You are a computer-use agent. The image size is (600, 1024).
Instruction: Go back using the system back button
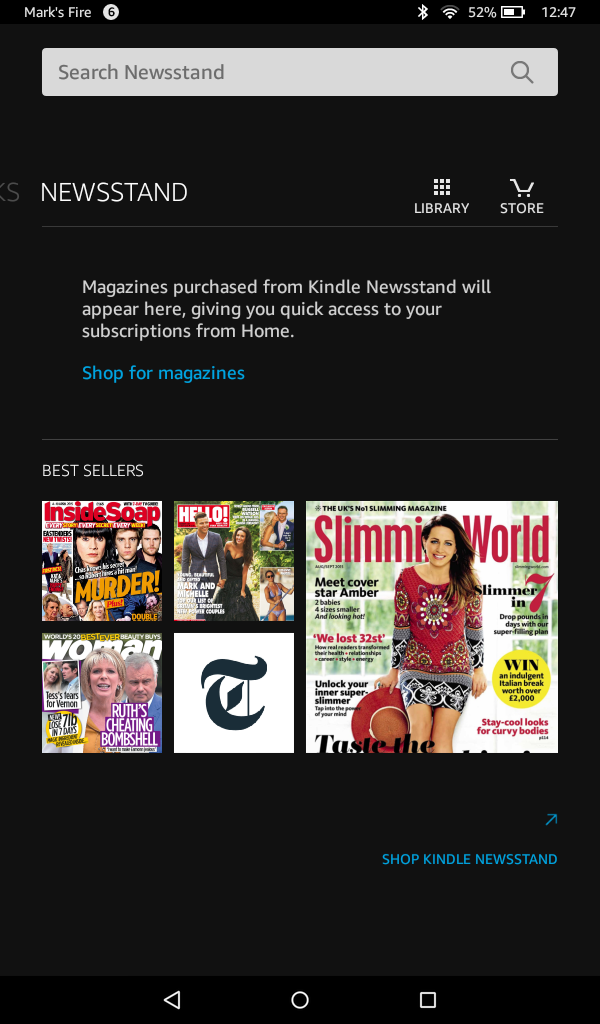click(x=172, y=1000)
